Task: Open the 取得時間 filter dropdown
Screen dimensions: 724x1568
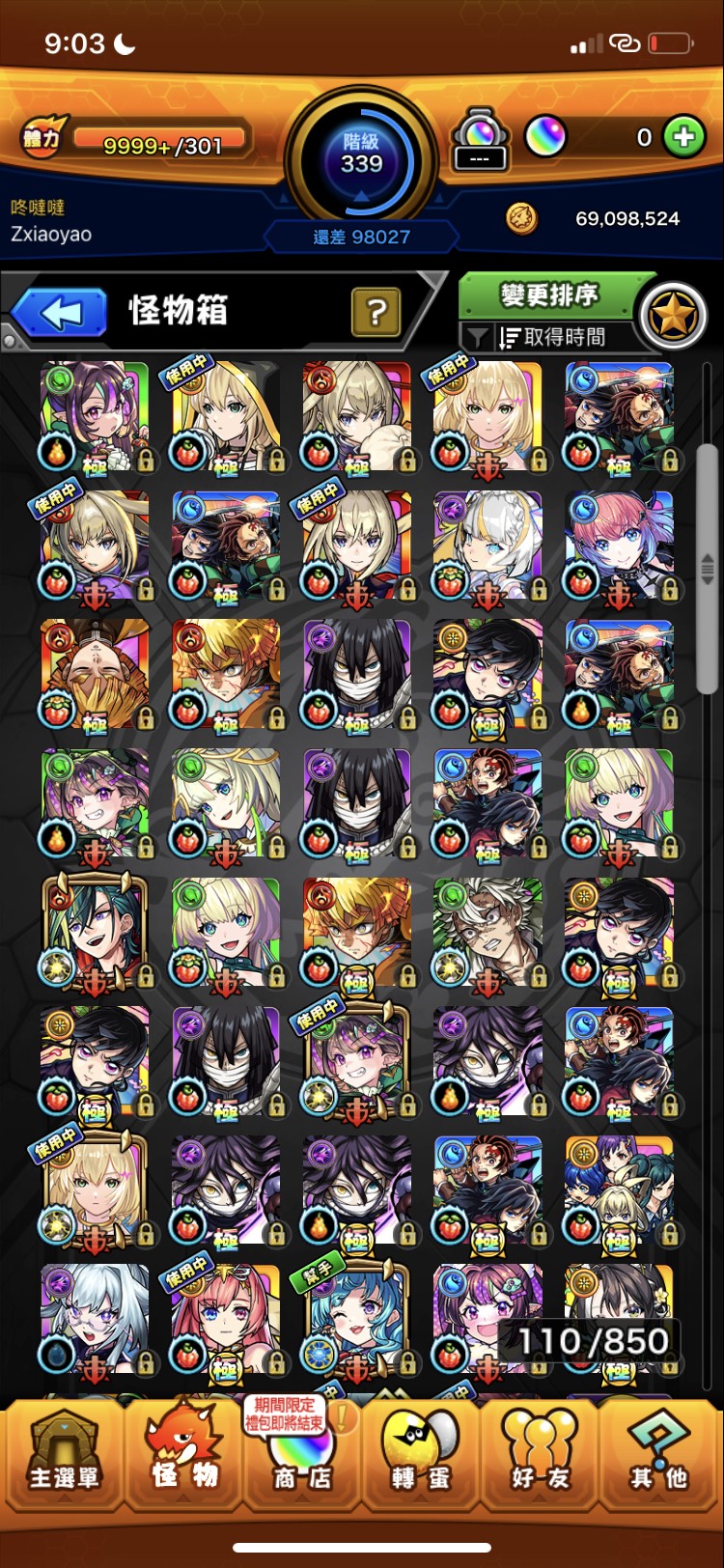Action: point(548,336)
